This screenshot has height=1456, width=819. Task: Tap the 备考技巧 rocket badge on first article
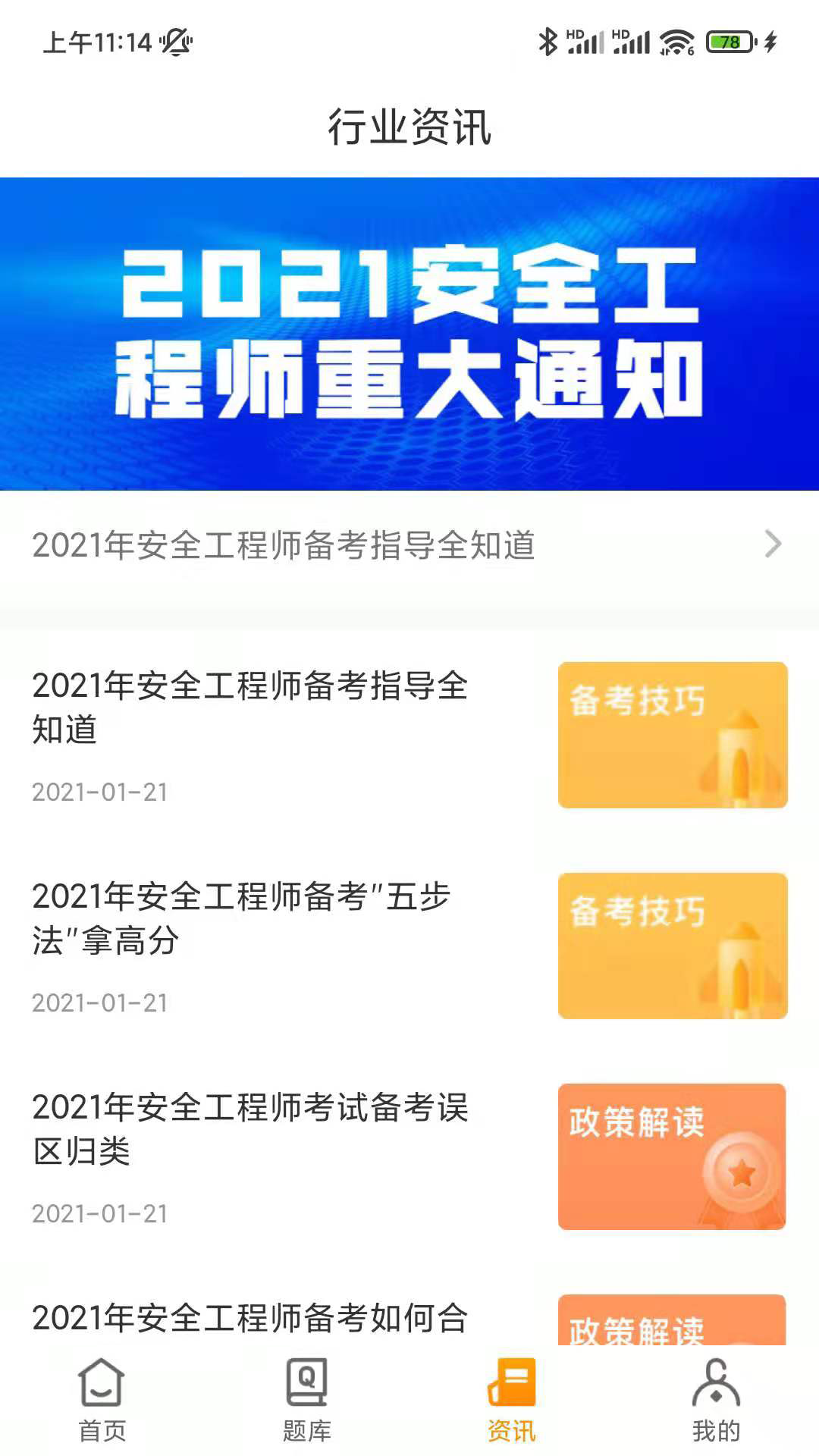tap(673, 734)
